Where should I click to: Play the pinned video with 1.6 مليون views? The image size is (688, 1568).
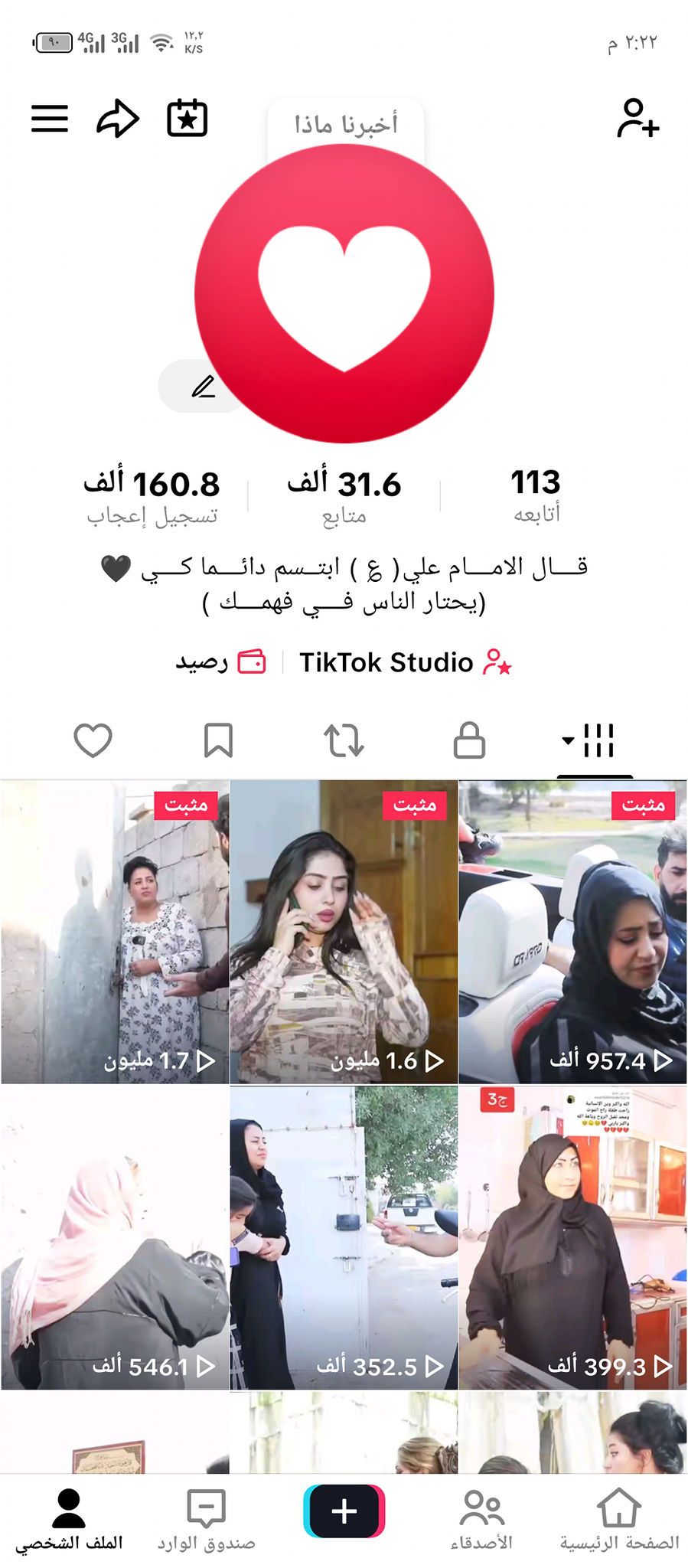pos(344,932)
